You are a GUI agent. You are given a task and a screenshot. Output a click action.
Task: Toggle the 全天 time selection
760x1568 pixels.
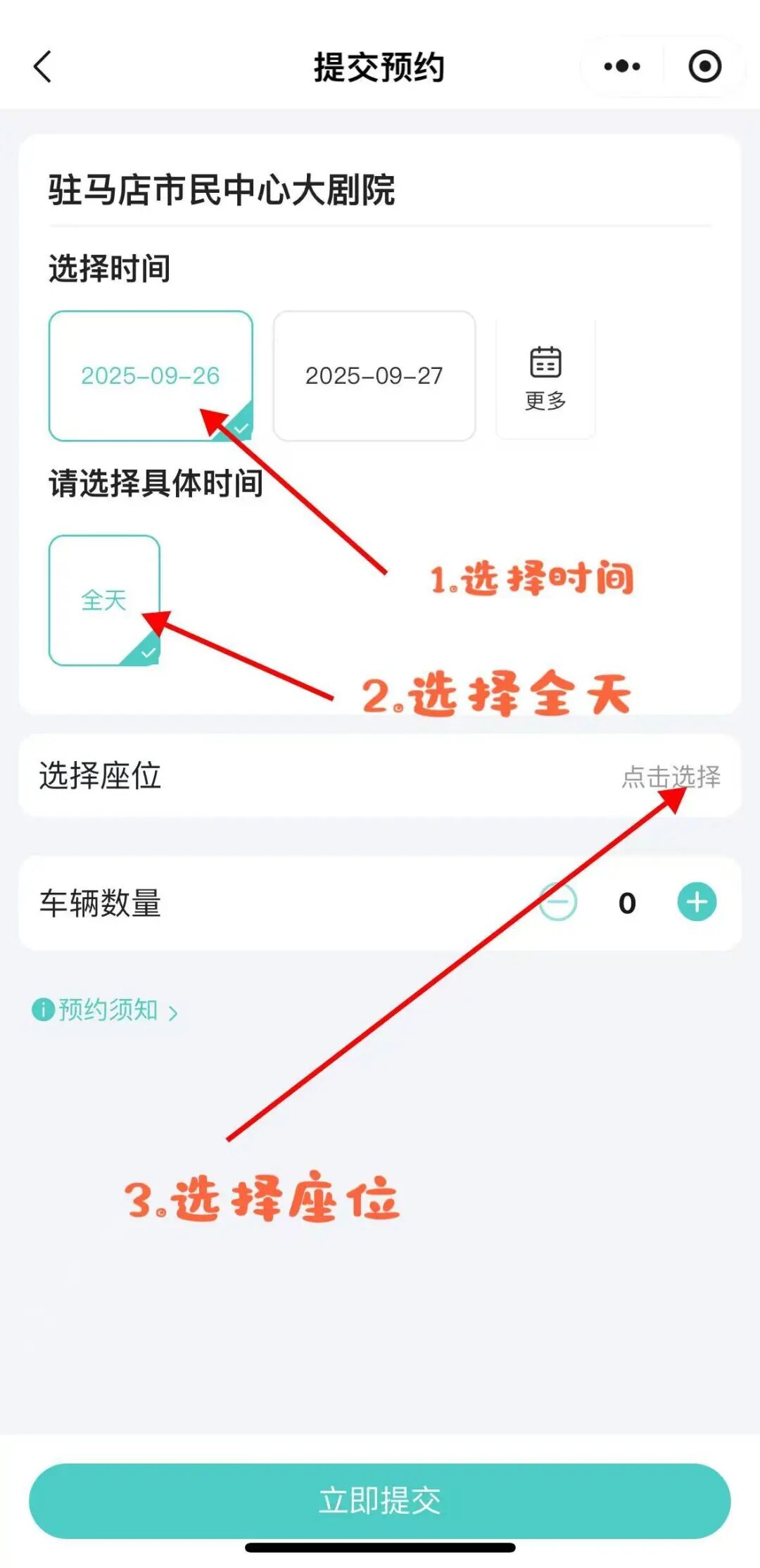tap(104, 600)
